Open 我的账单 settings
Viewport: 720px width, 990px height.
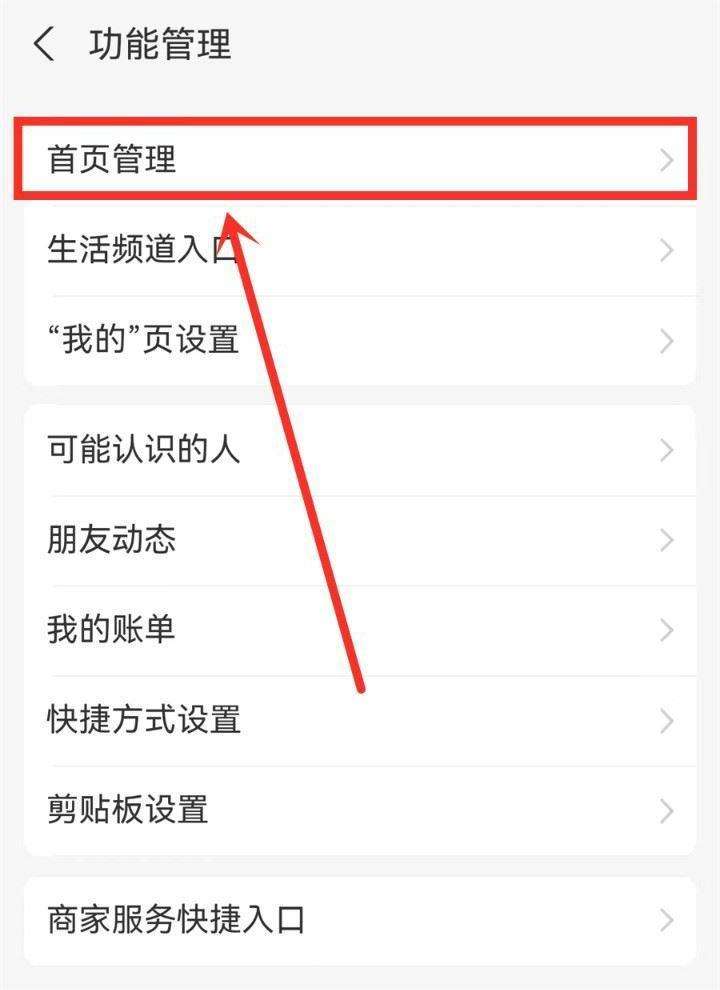(x=360, y=630)
